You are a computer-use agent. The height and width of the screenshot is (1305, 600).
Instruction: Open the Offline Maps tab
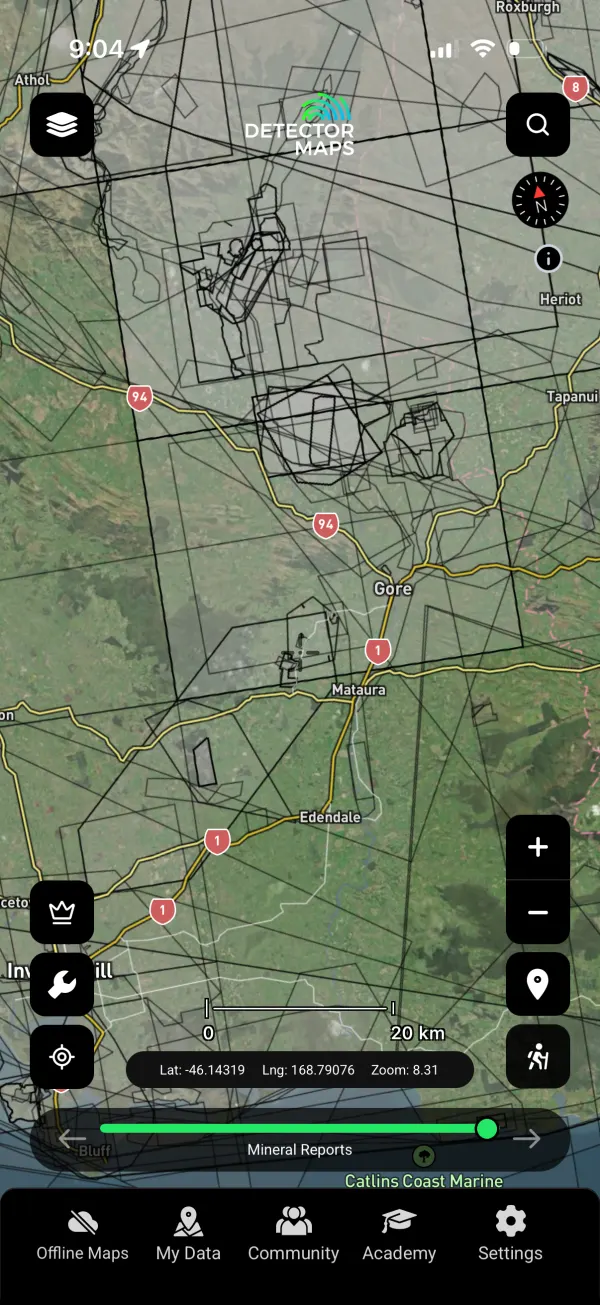click(x=83, y=1234)
